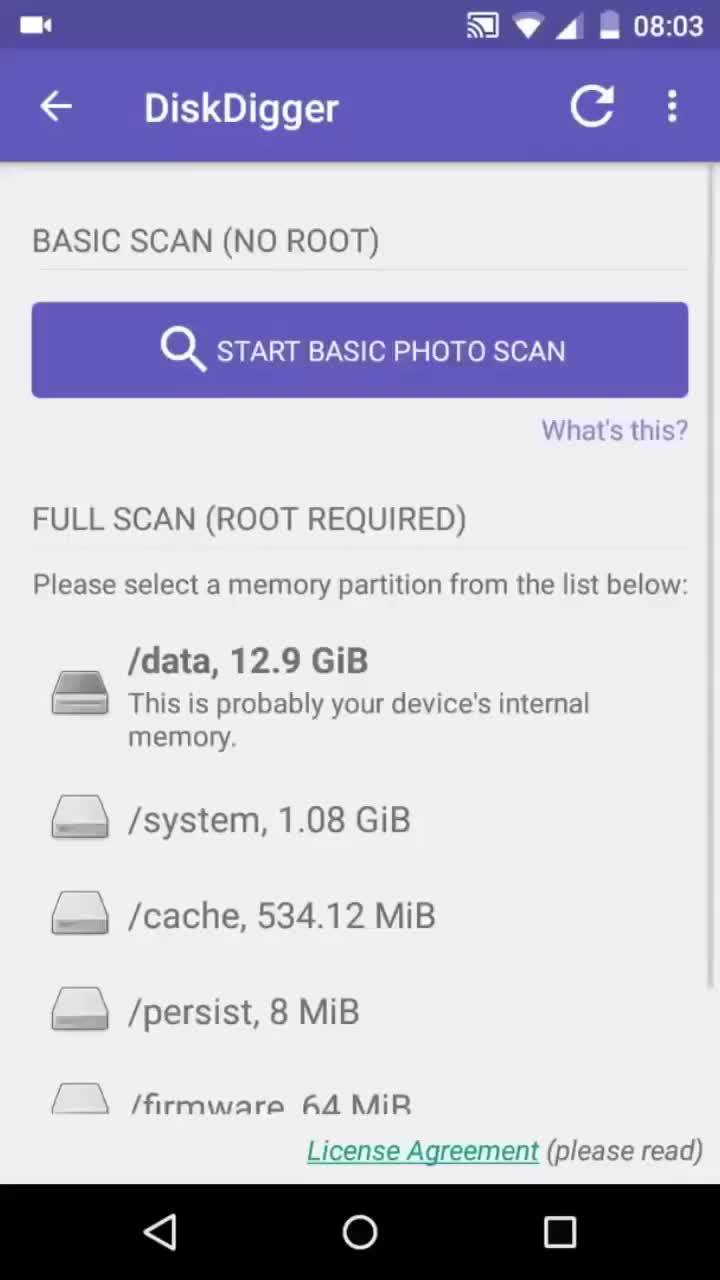Open recent apps from navigation bar
This screenshot has width=720, height=1280.
tap(560, 1232)
